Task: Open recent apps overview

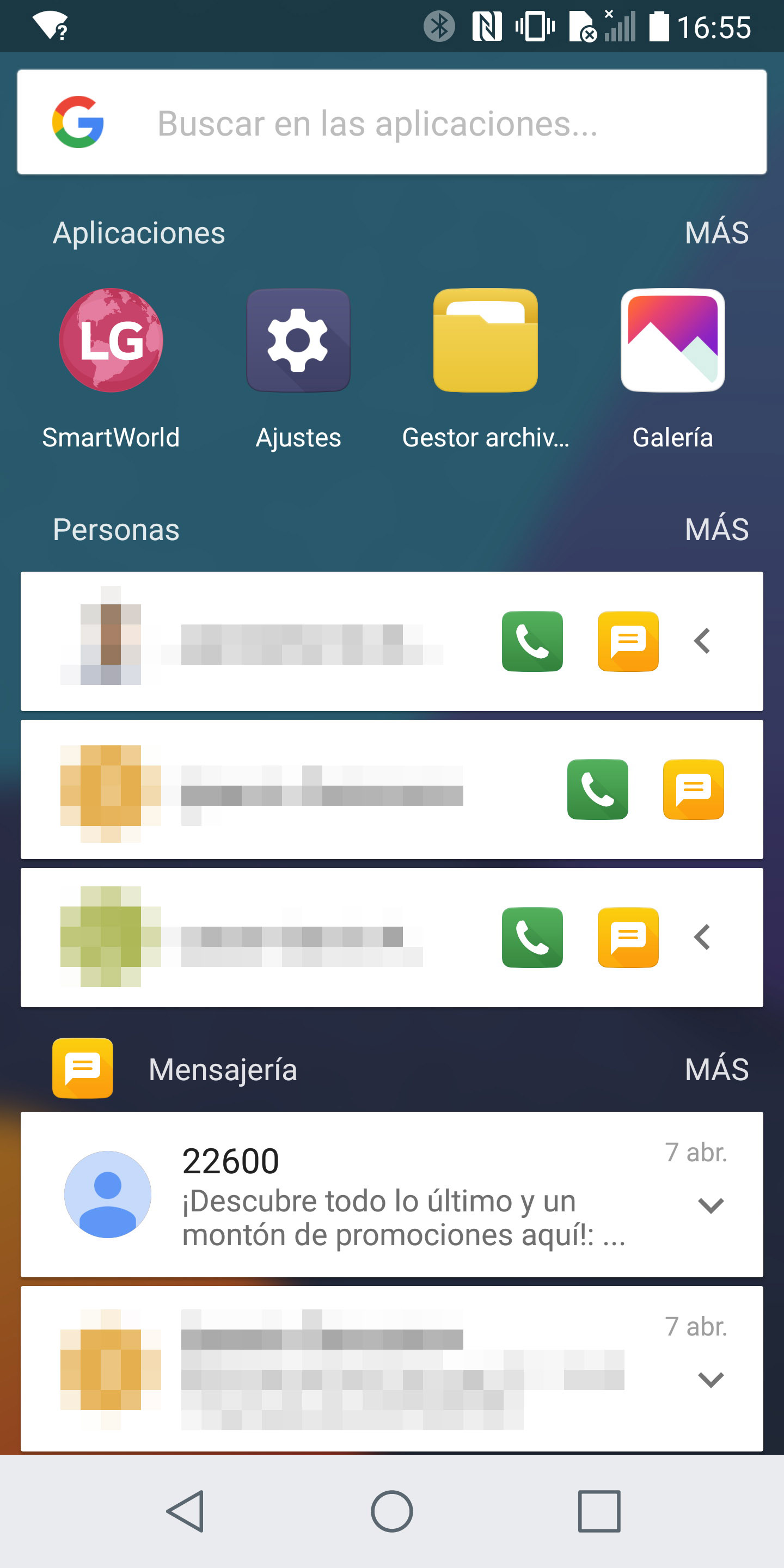Action: pyautogui.click(x=599, y=1511)
